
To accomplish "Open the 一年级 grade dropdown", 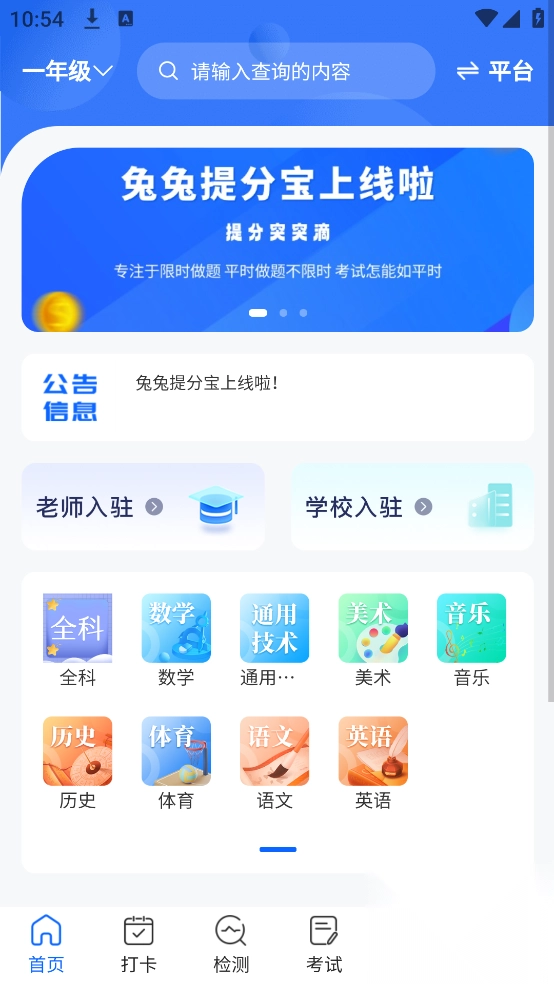I will 68,71.
